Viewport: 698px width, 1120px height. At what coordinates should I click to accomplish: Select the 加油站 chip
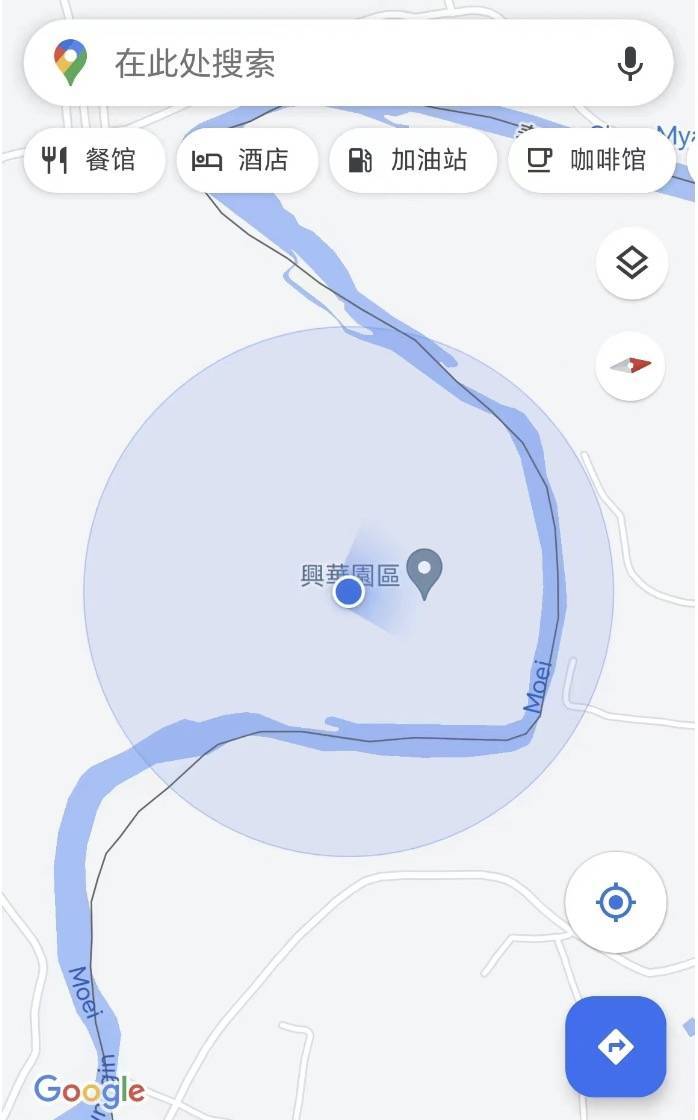[412, 160]
